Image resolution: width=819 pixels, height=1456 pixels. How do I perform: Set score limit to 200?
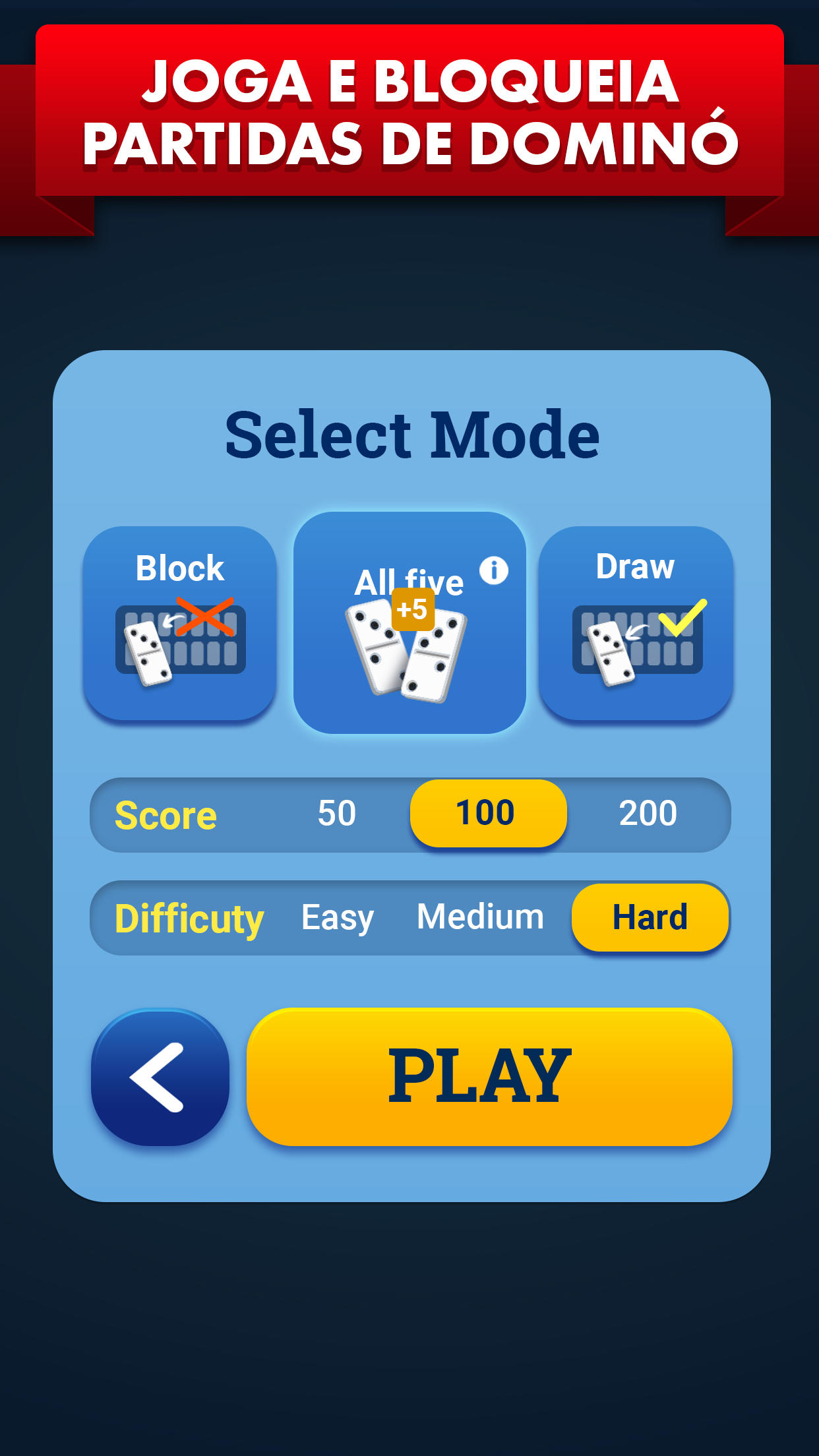pos(648,814)
